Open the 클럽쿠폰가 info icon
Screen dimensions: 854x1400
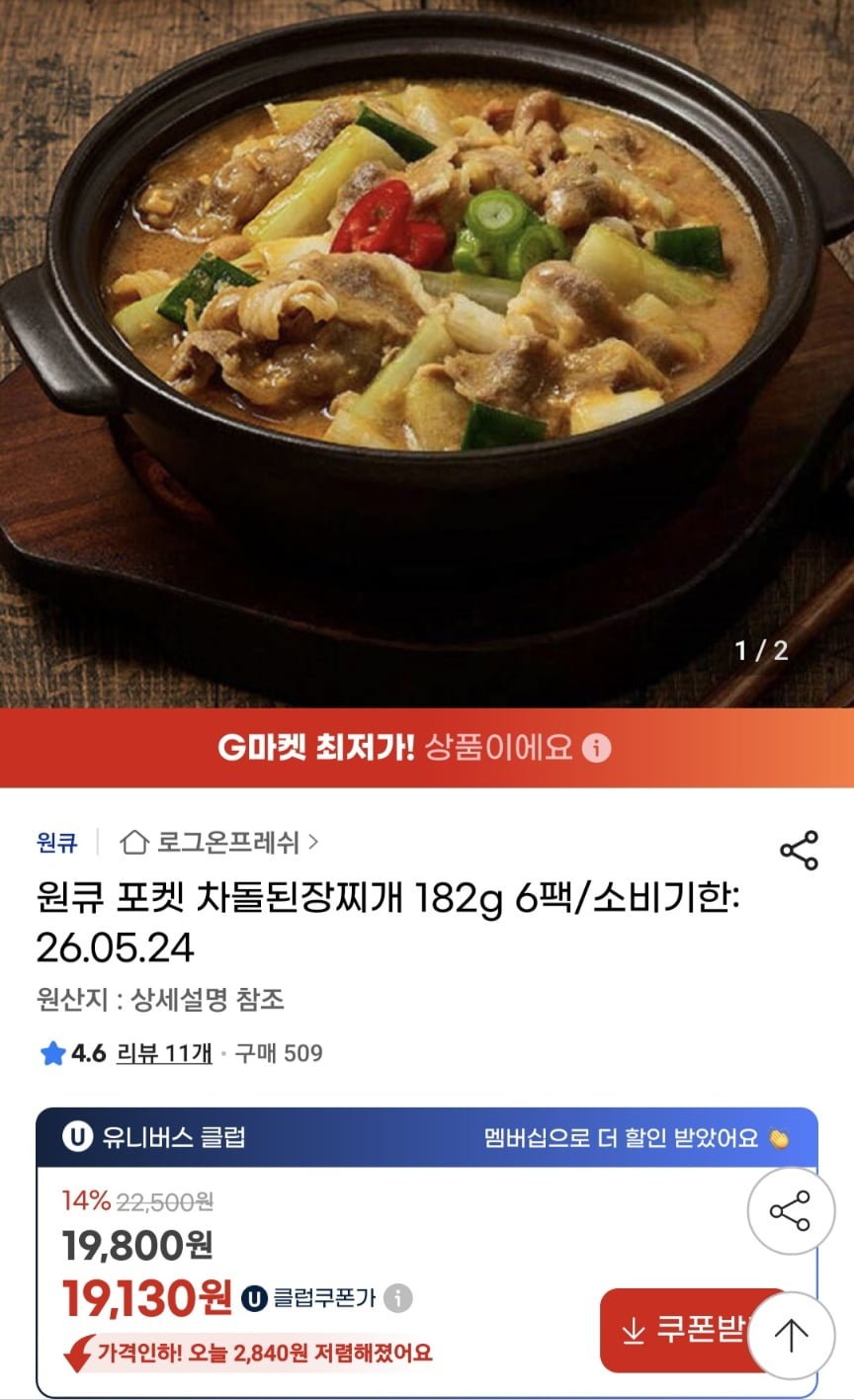coord(398,1297)
